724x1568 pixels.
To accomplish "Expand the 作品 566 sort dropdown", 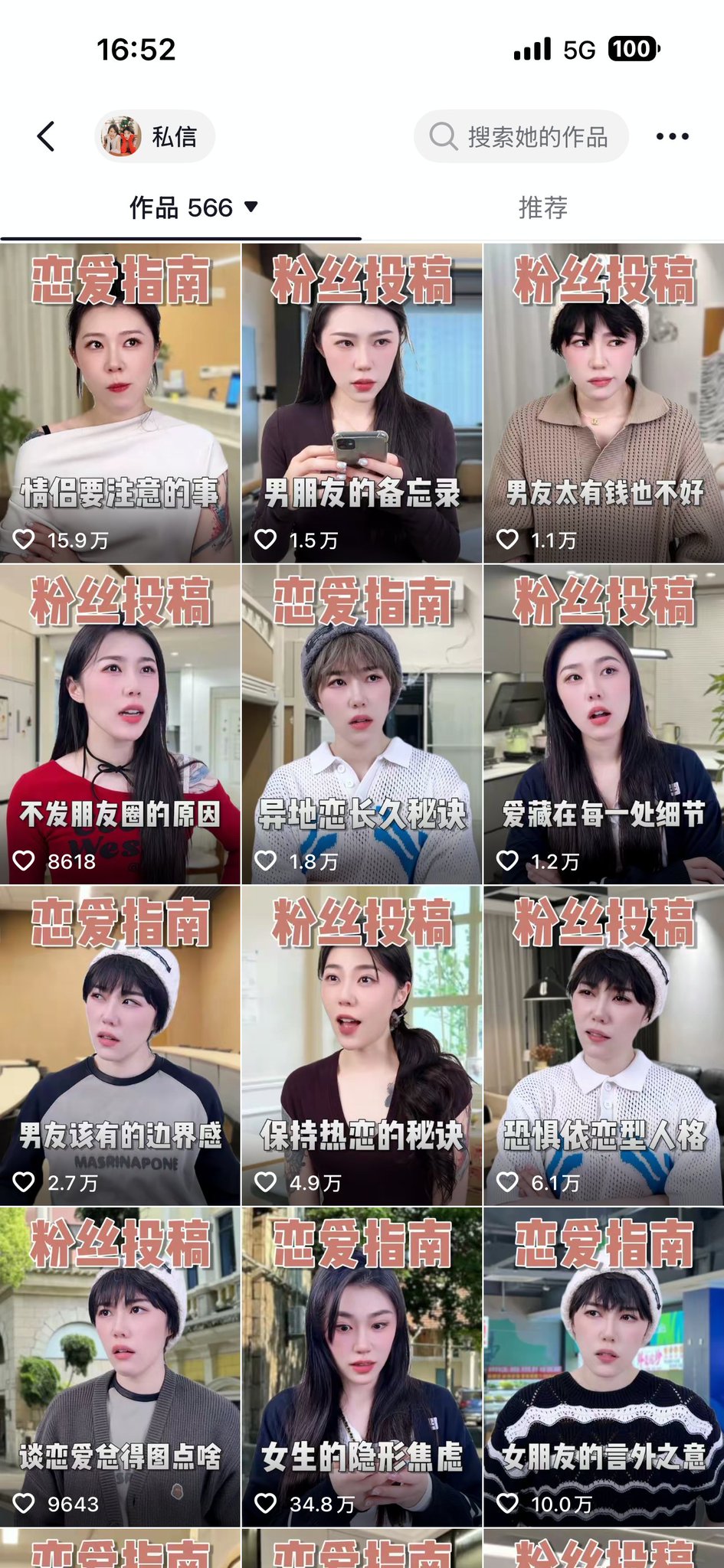I will pos(193,207).
